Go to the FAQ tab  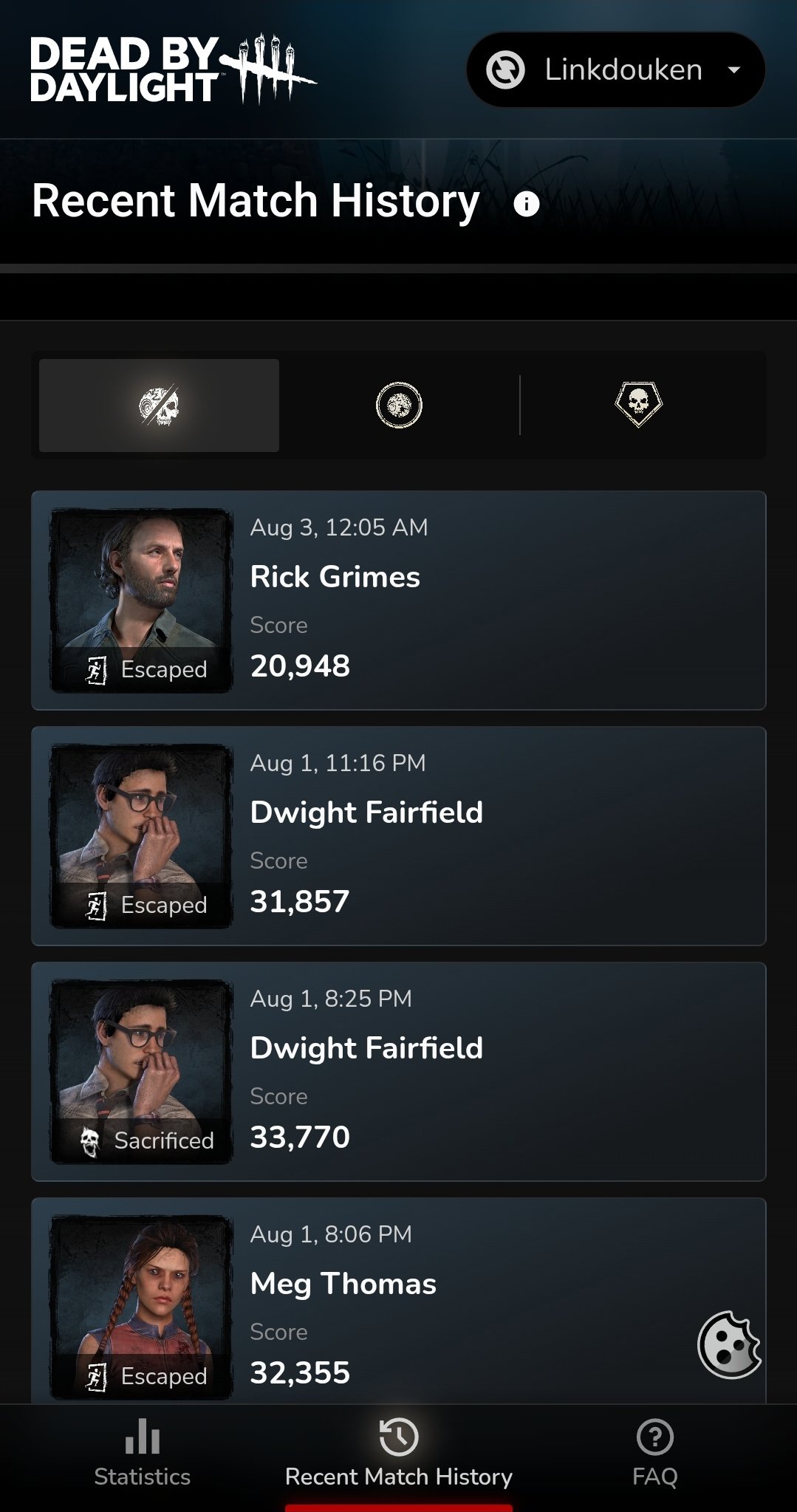654,1454
